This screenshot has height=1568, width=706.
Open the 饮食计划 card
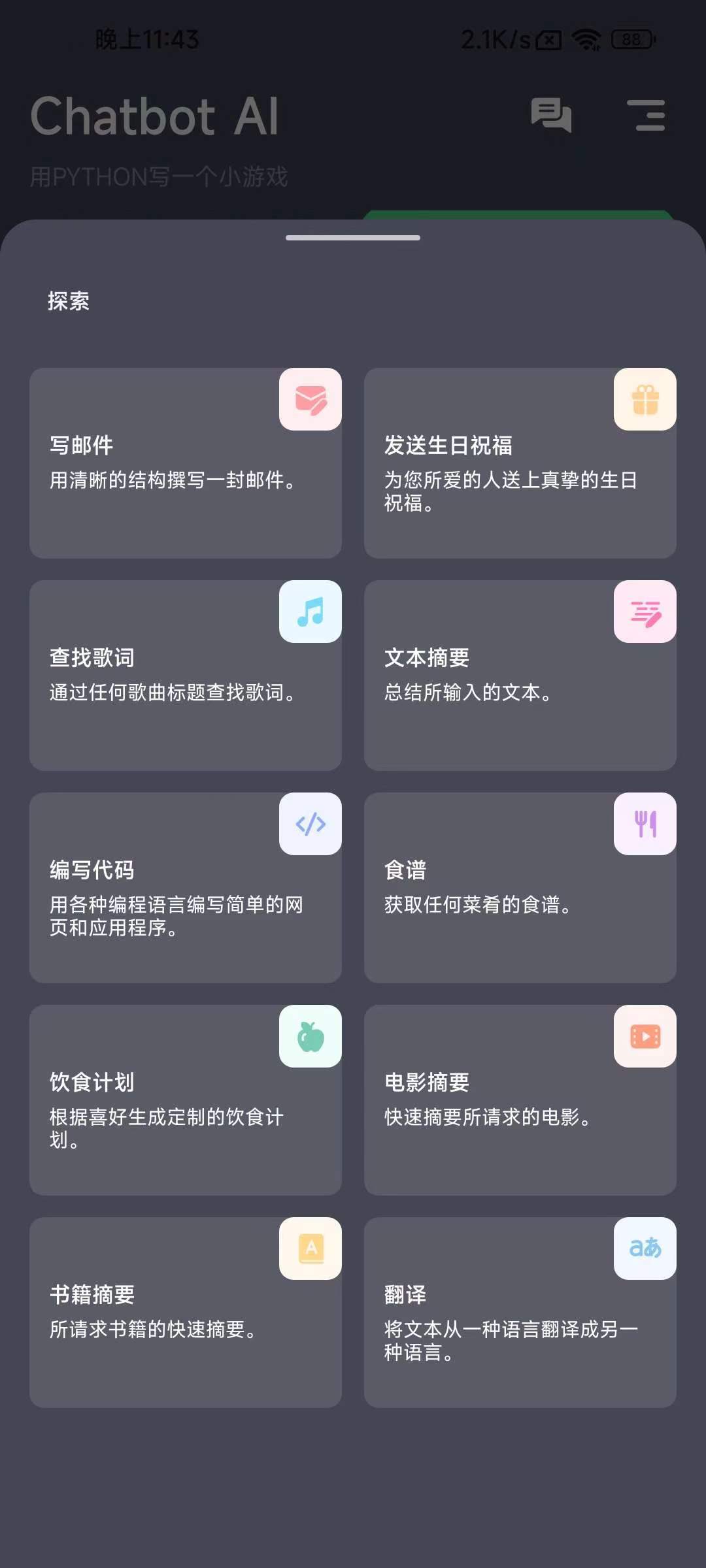tap(186, 1100)
